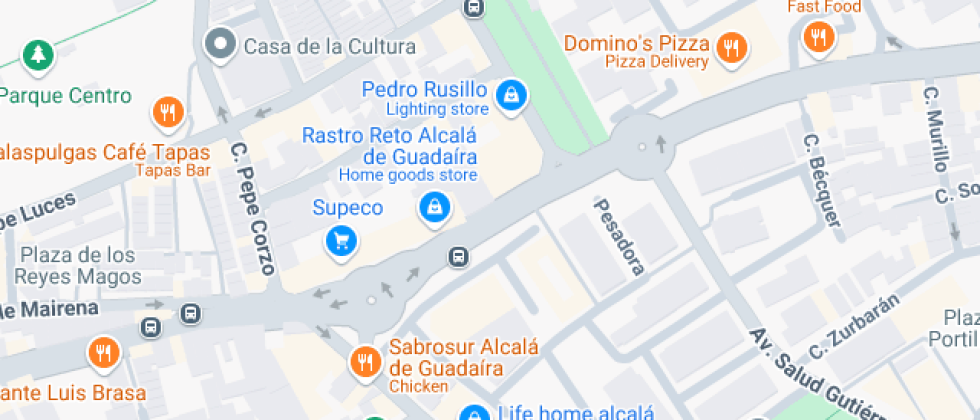Select the Supeco supermarket cart pin
This screenshot has width=980, height=420.
(x=342, y=240)
